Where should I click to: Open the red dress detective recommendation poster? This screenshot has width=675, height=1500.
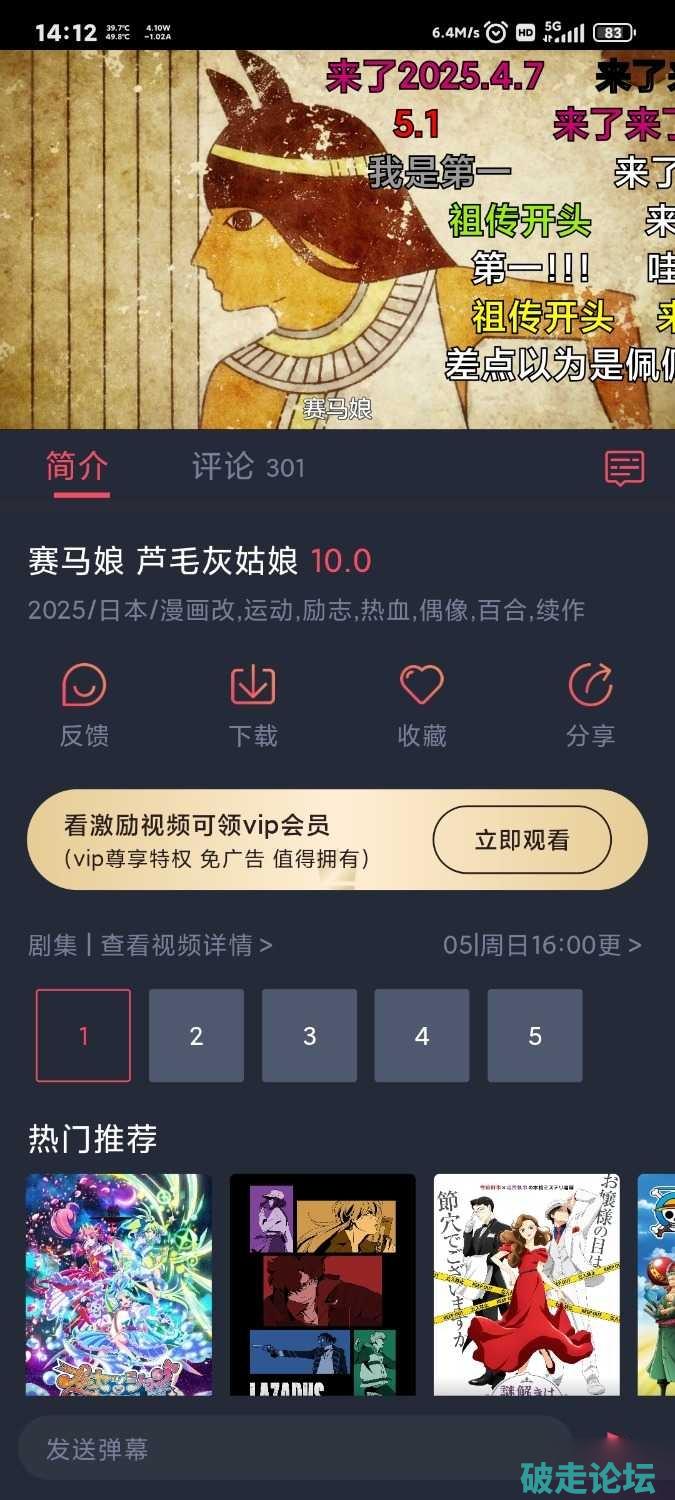tap(526, 1284)
